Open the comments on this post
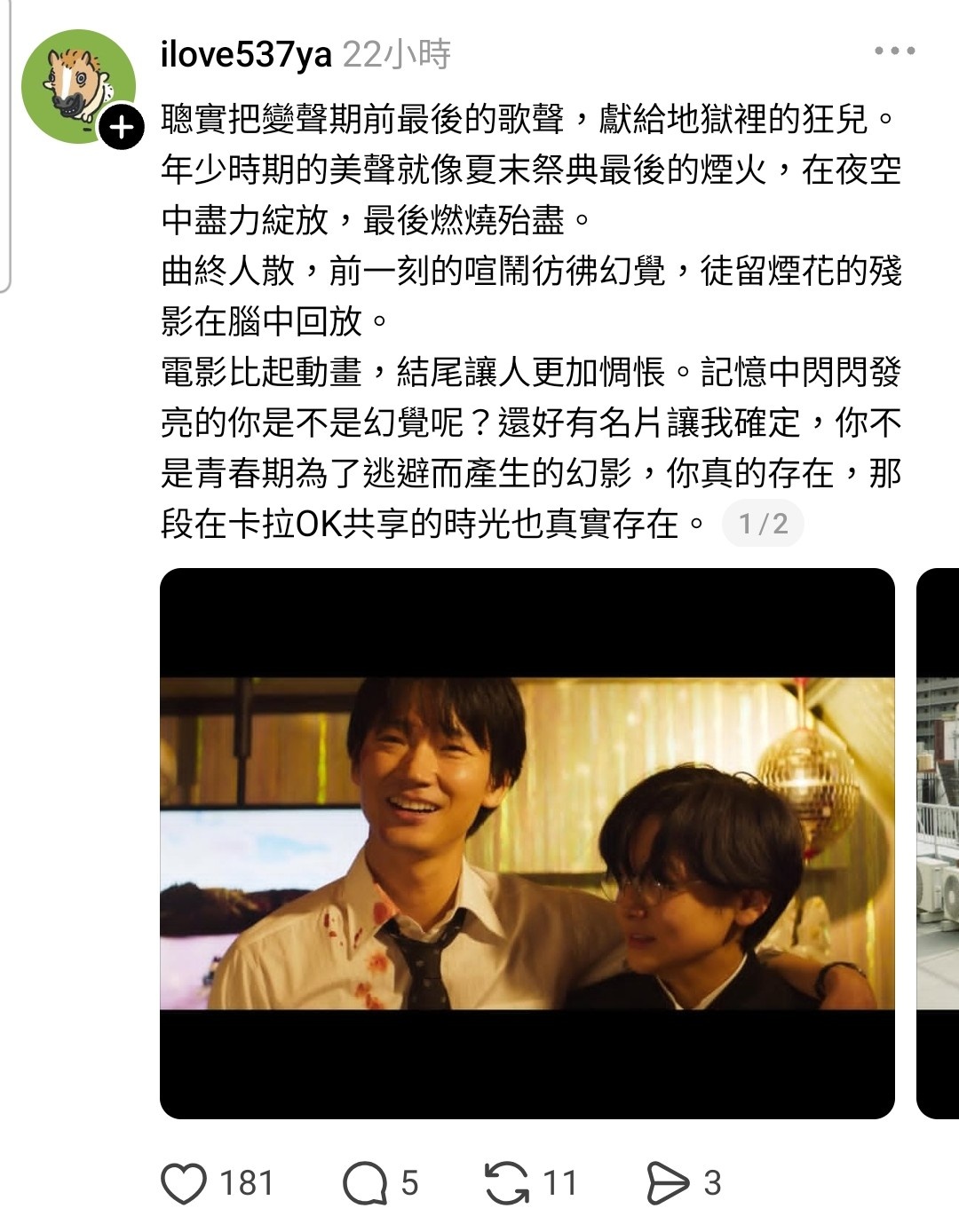The height and width of the screenshot is (1232, 959). tap(365, 1184)
